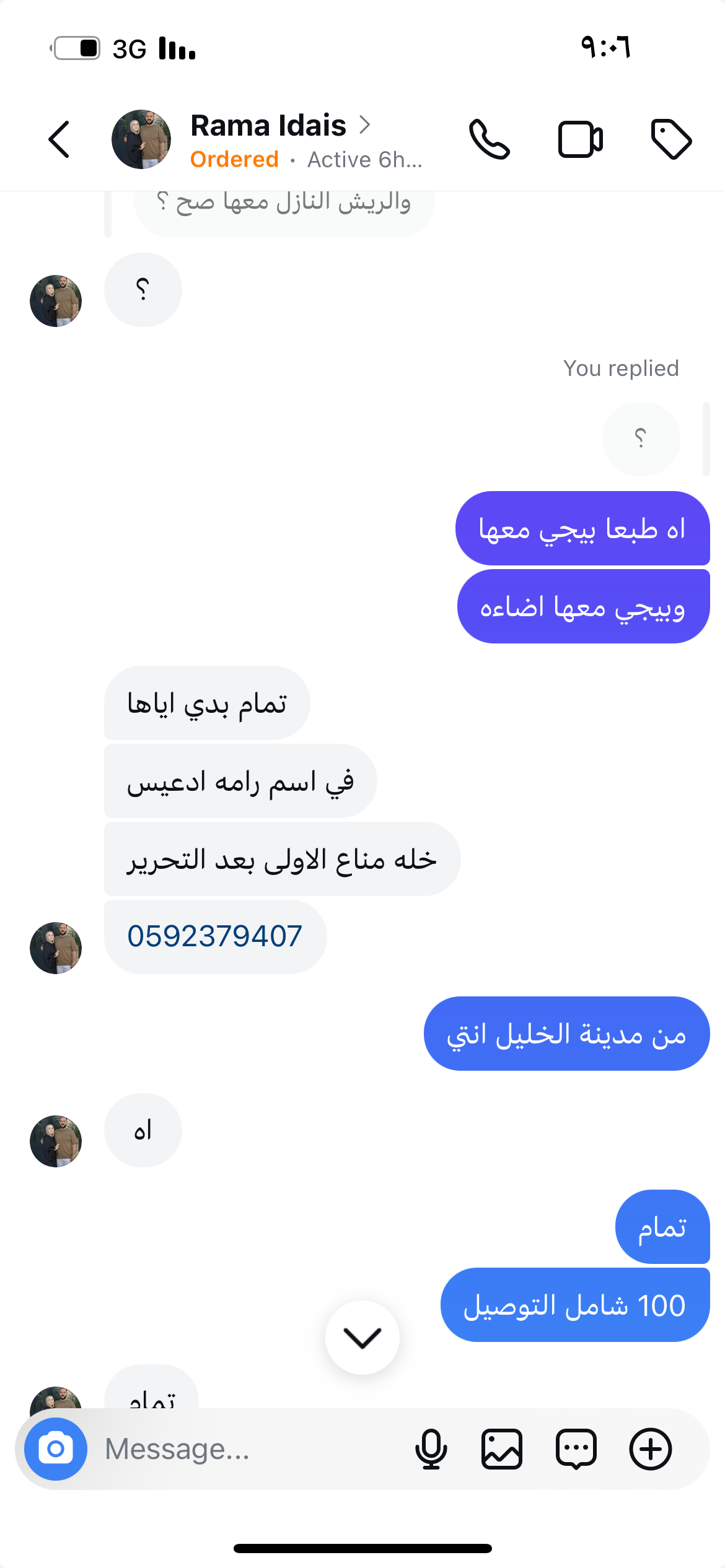Open the label tag options
This screenshot has width=725, height=1568.
(x=671, y=139)
